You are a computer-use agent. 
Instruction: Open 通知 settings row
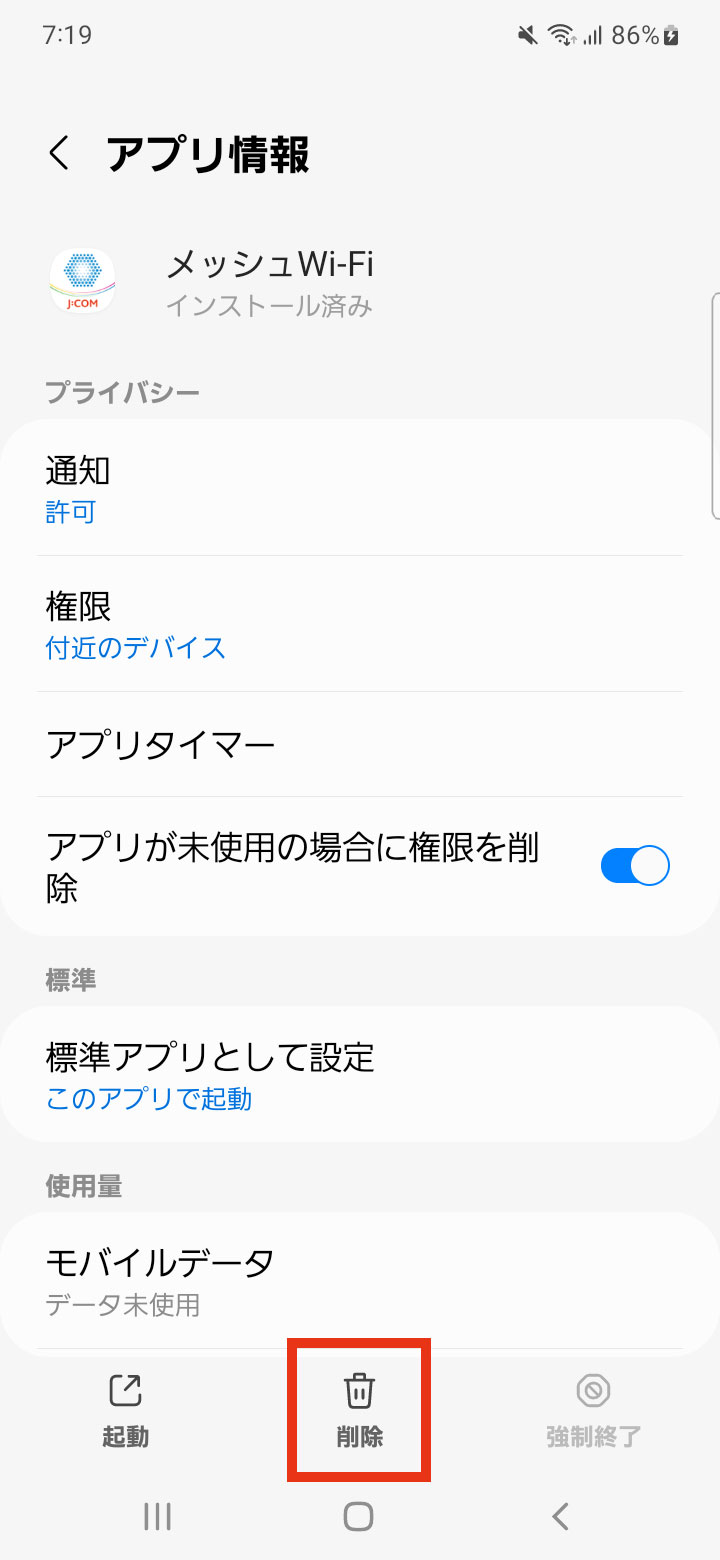coord(360,488)
